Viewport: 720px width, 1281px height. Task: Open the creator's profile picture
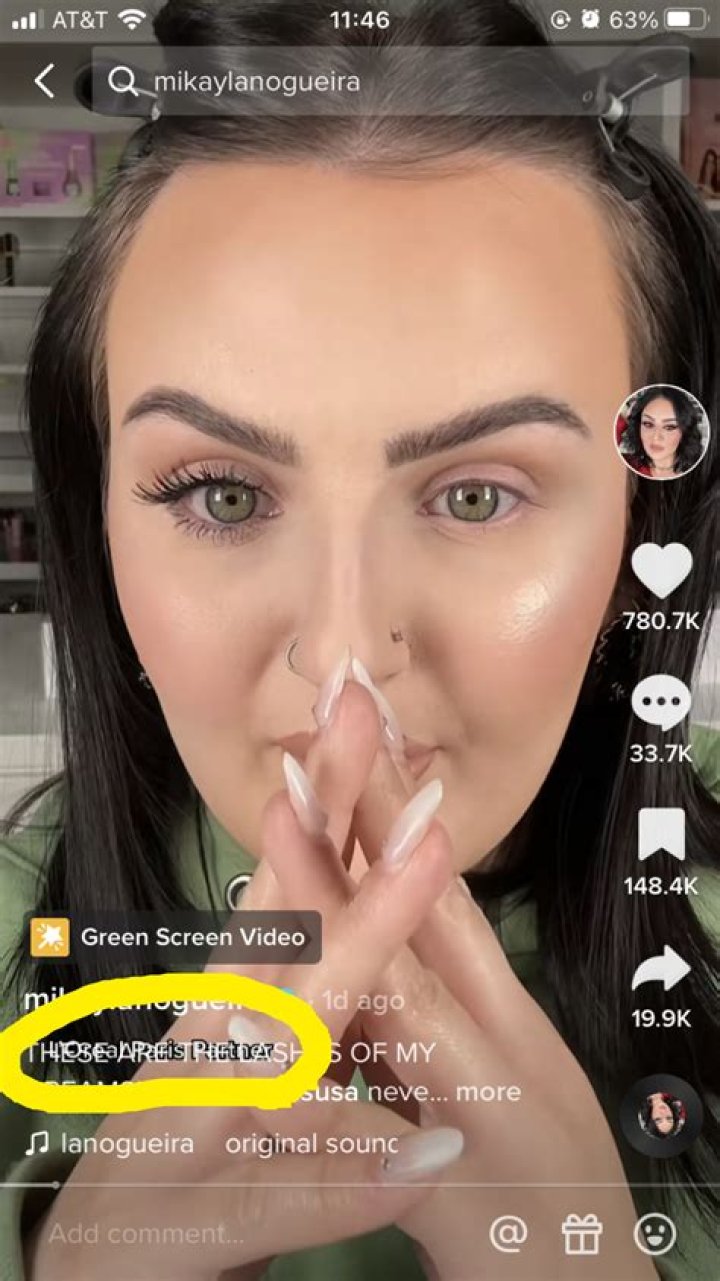coord(662,432)
